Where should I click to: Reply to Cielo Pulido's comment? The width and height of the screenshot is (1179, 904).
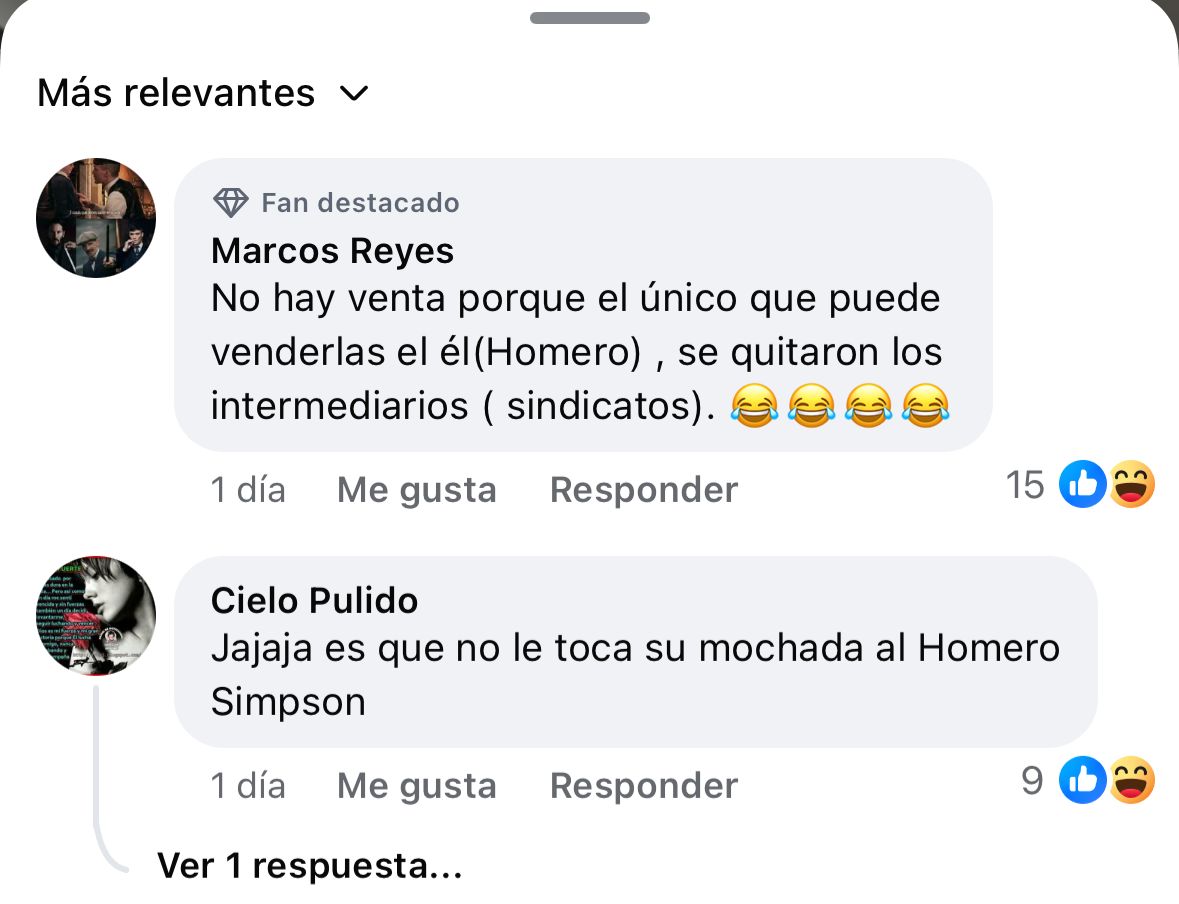point(643,786)
